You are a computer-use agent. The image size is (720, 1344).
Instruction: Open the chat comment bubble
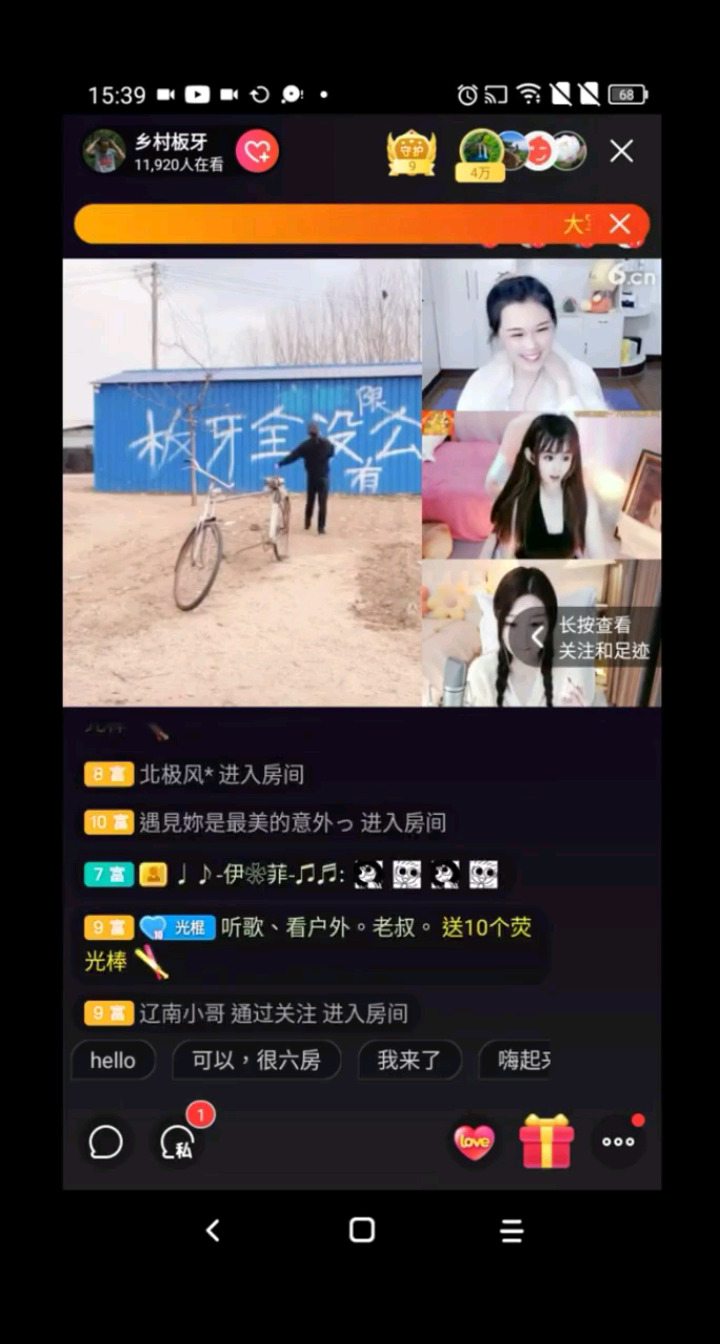point(106,1142)
